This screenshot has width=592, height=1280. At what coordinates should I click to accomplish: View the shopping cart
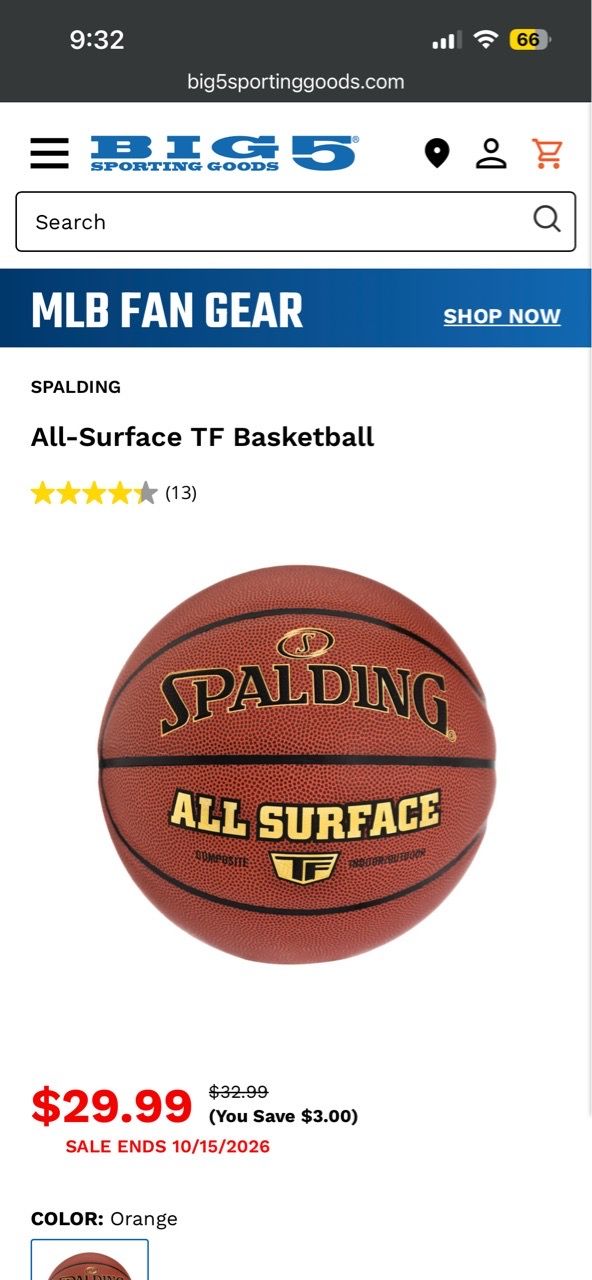(547, 153)
